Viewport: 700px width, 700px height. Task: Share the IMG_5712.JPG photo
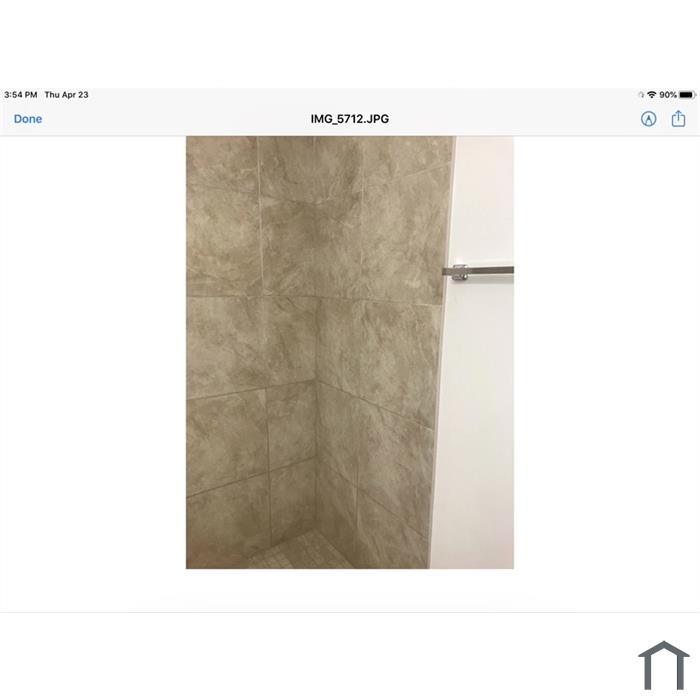[679, 118]
